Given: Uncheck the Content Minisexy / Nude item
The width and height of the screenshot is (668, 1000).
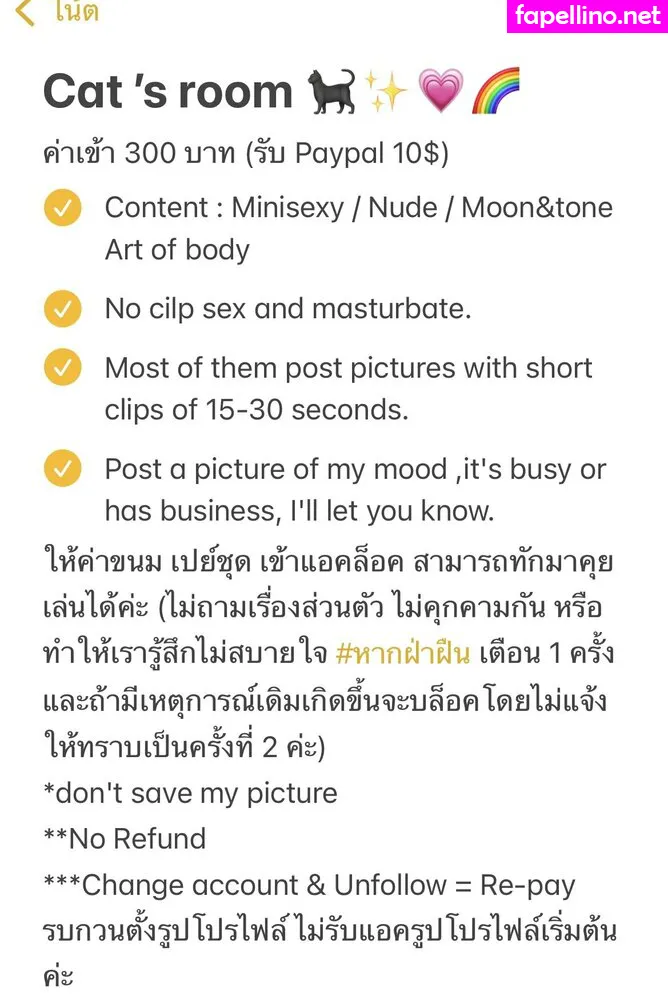Looking at the screenshot, I should (63, 209).
